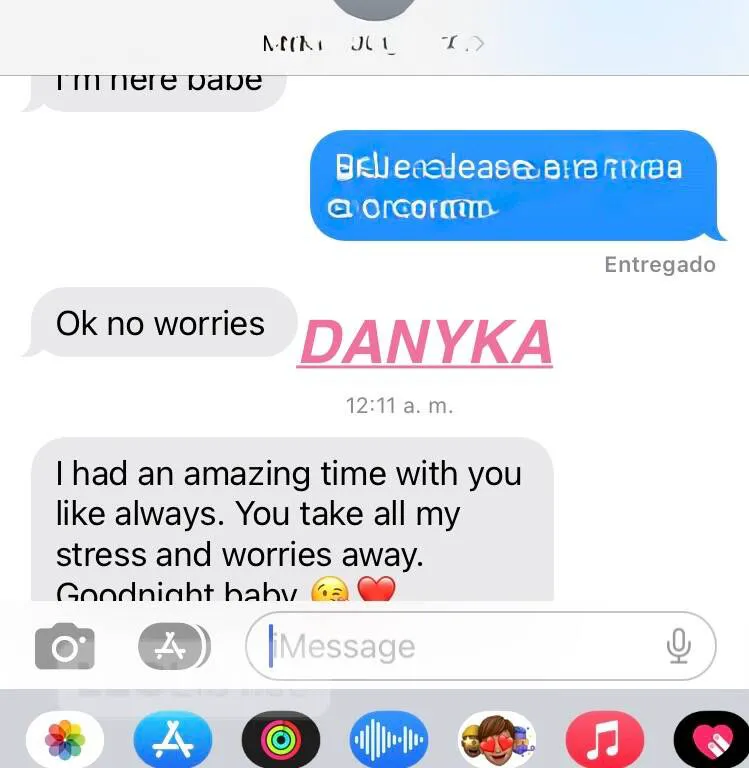Tap the 'Entregado' delivery status
Image resolution: width=749 pixels, height=768 pixels.
coord(660,264)
